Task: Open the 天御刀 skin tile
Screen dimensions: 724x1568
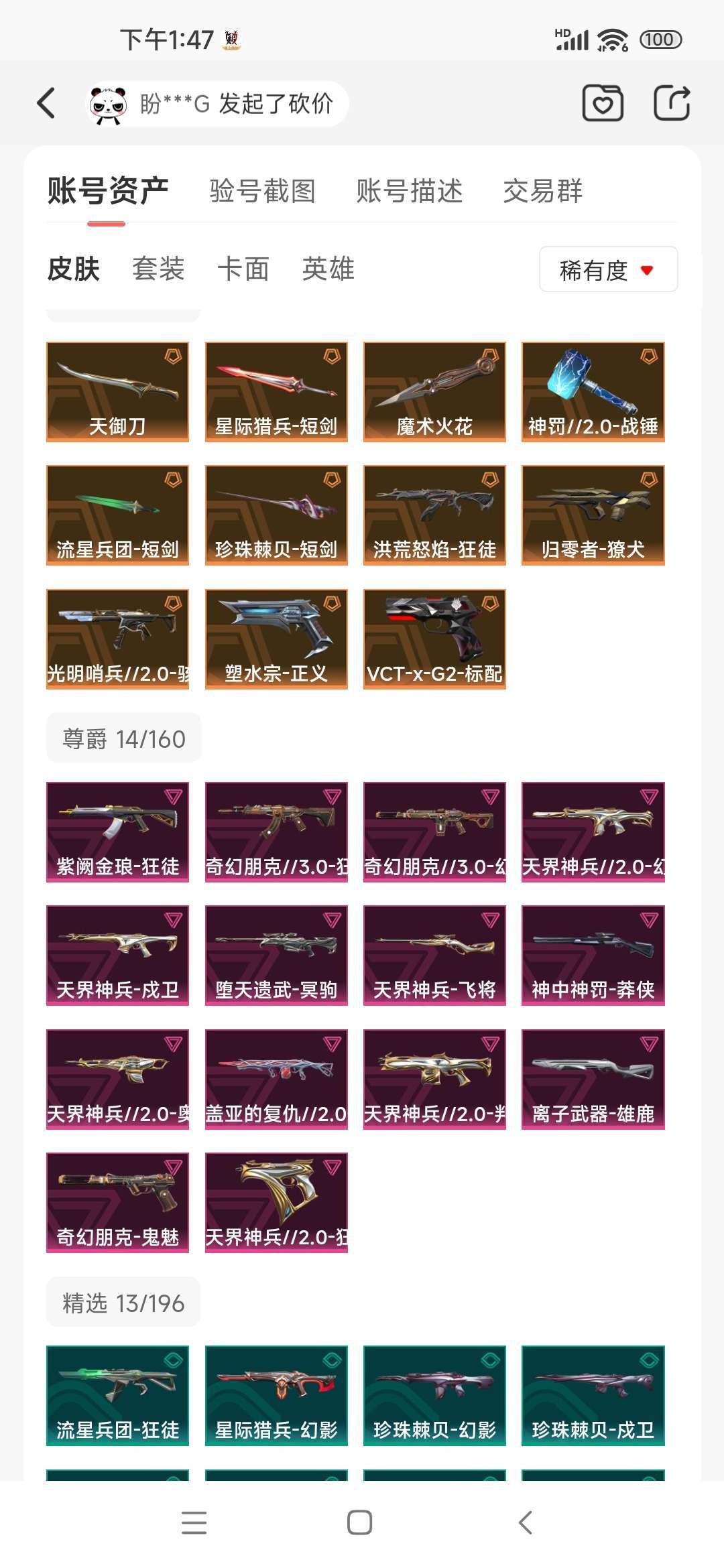Action: pyautogui.click(x=117, y=392)
